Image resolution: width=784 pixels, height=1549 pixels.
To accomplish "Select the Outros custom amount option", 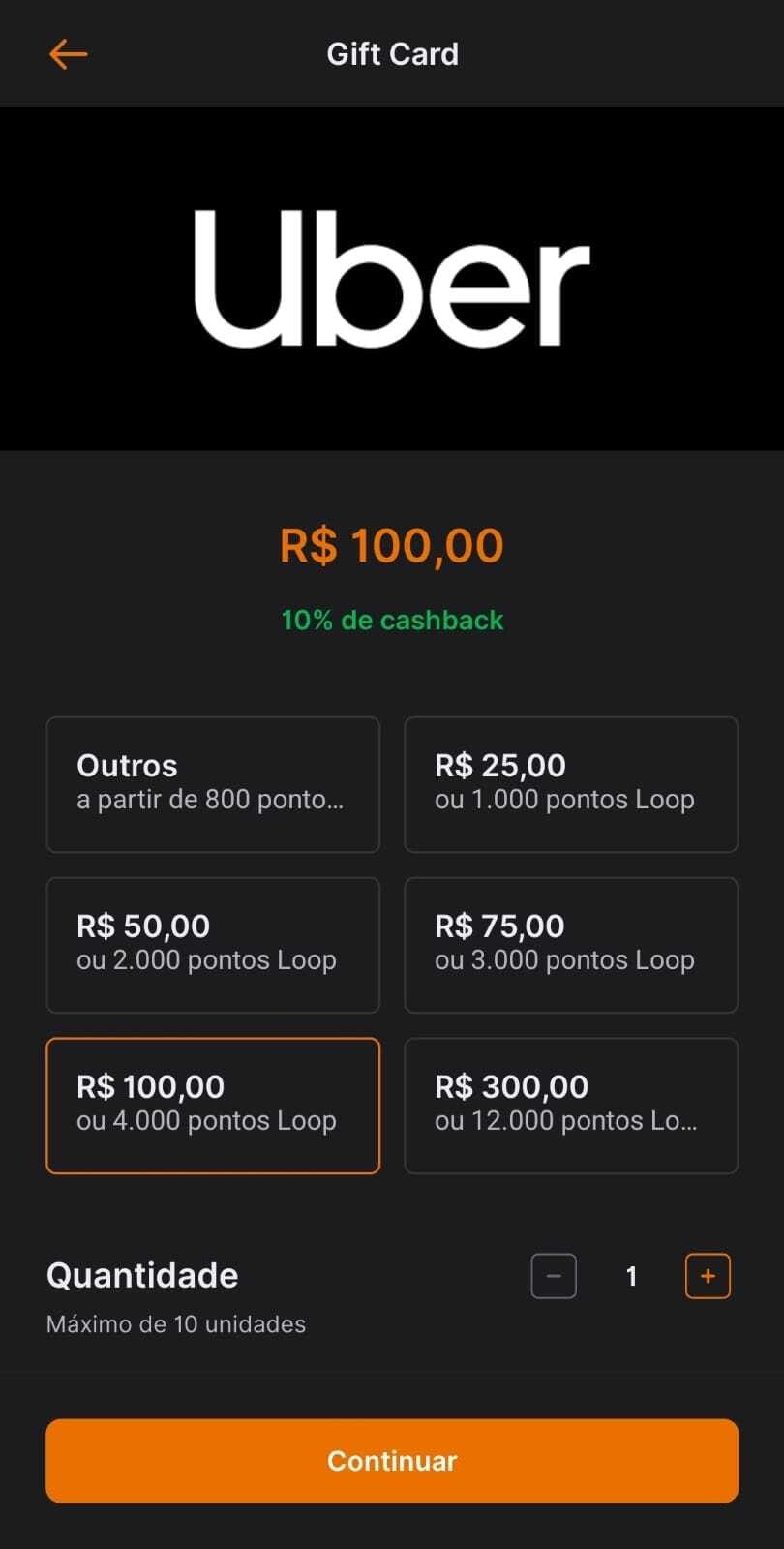I will [213, 784].
